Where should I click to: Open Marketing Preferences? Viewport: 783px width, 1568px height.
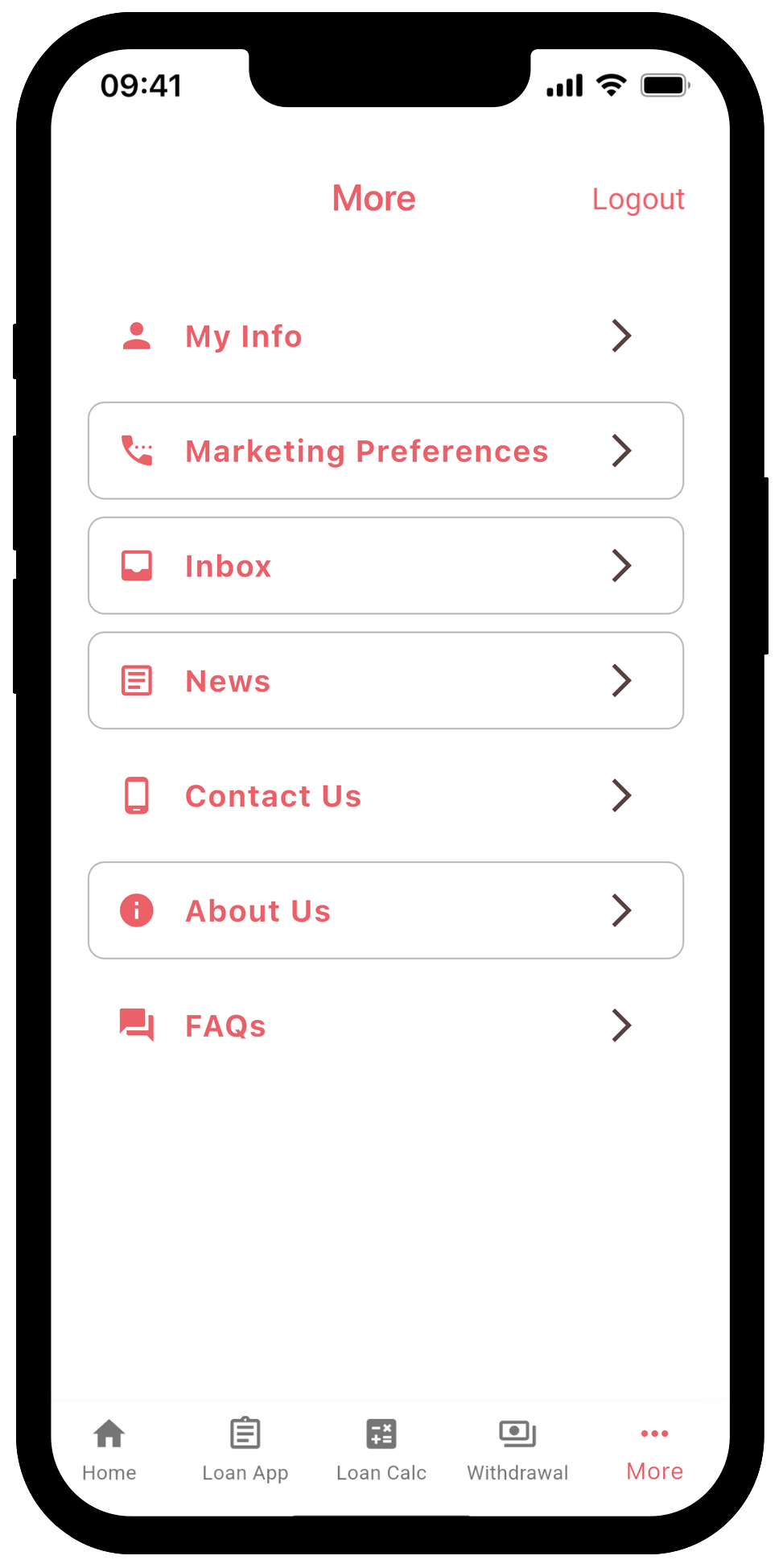pos(385,451)
